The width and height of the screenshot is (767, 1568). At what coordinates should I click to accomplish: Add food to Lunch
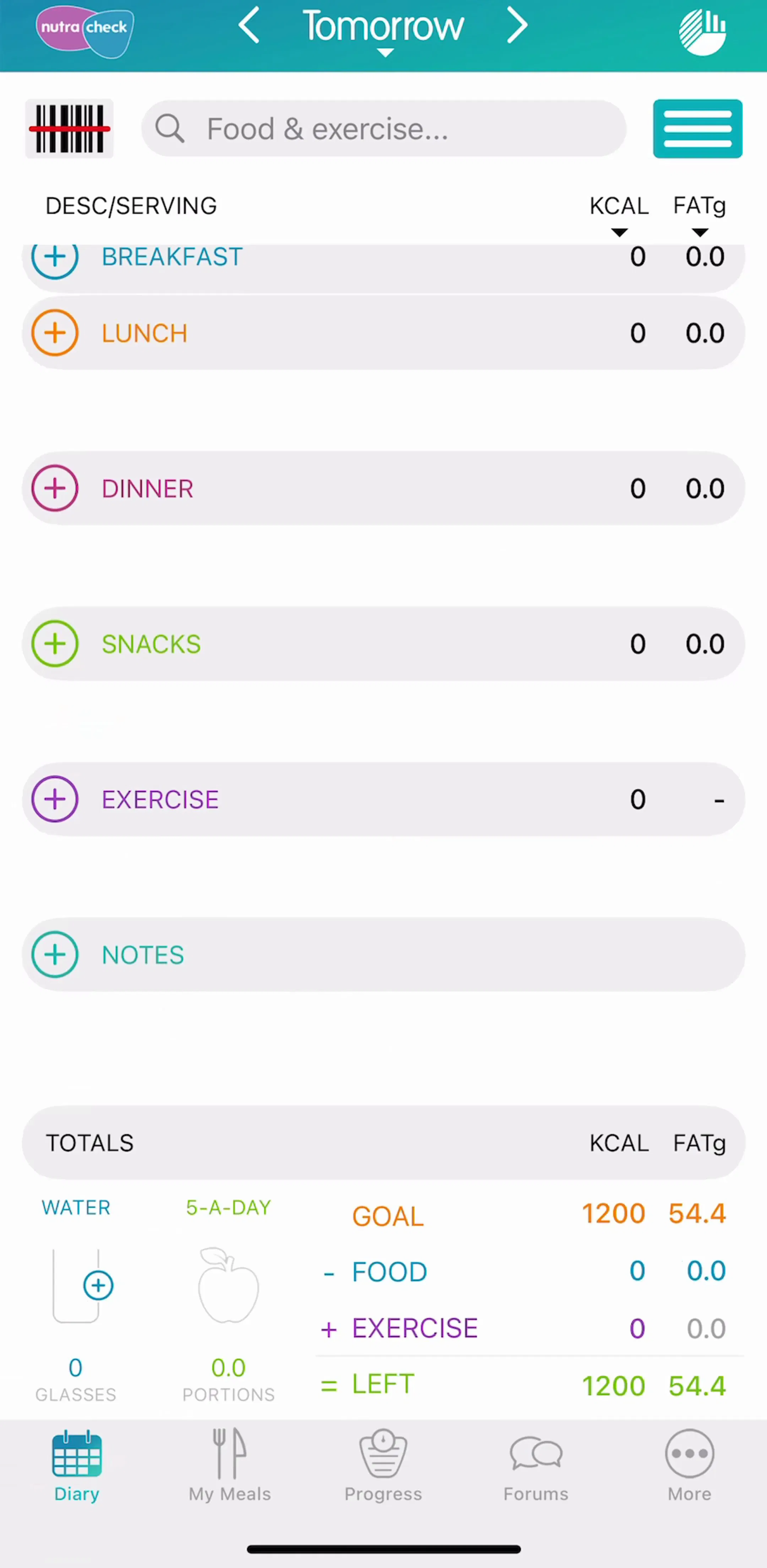point(55,333)
